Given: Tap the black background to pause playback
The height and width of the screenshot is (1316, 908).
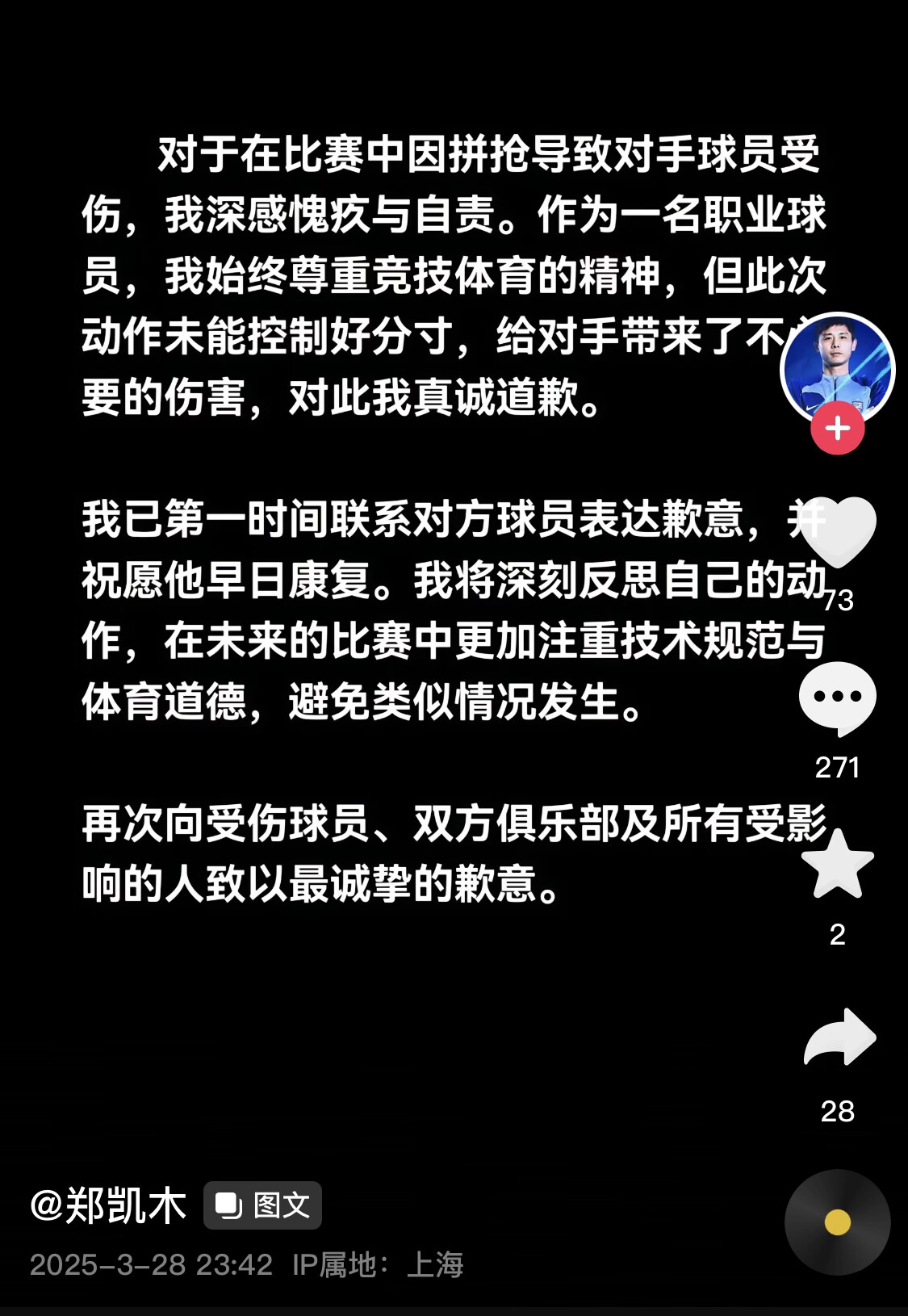Looking at the screenshot, I should (404, 1033).
